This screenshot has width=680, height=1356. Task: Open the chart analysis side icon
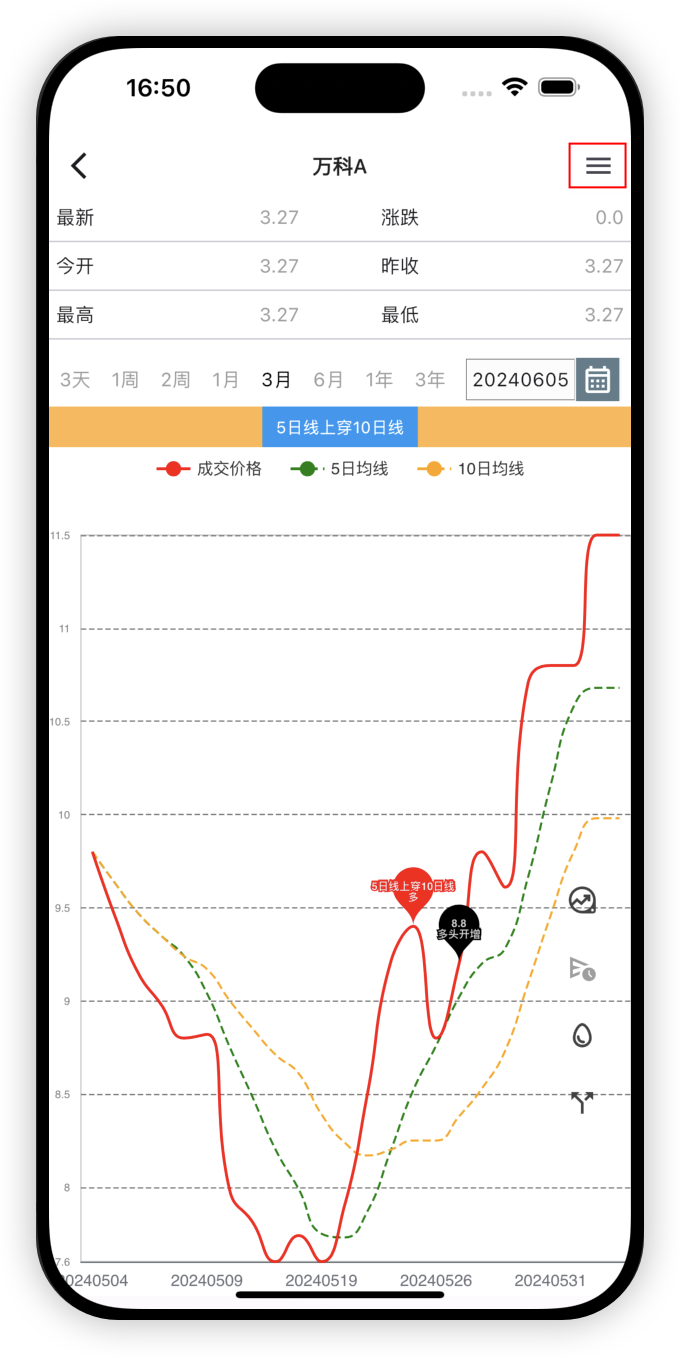pos(582,901)
